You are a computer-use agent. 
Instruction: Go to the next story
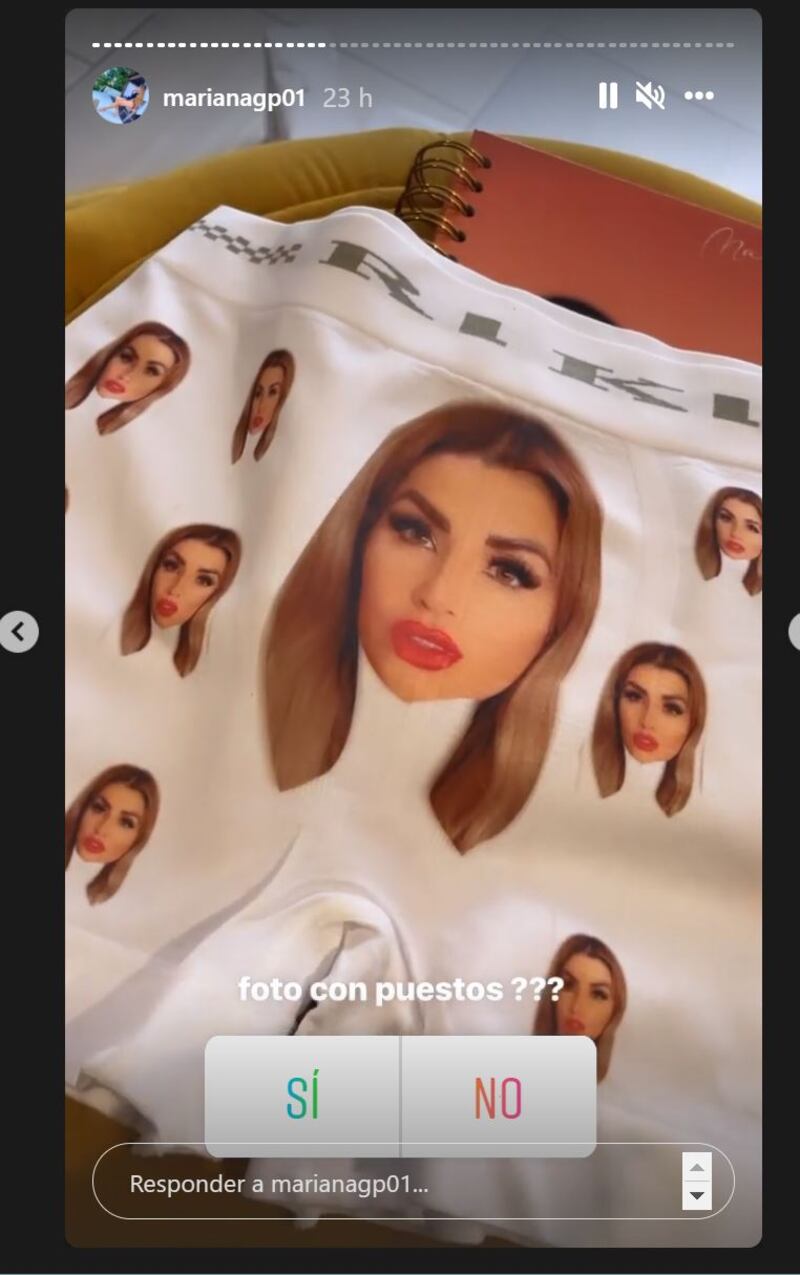[794, 632]
